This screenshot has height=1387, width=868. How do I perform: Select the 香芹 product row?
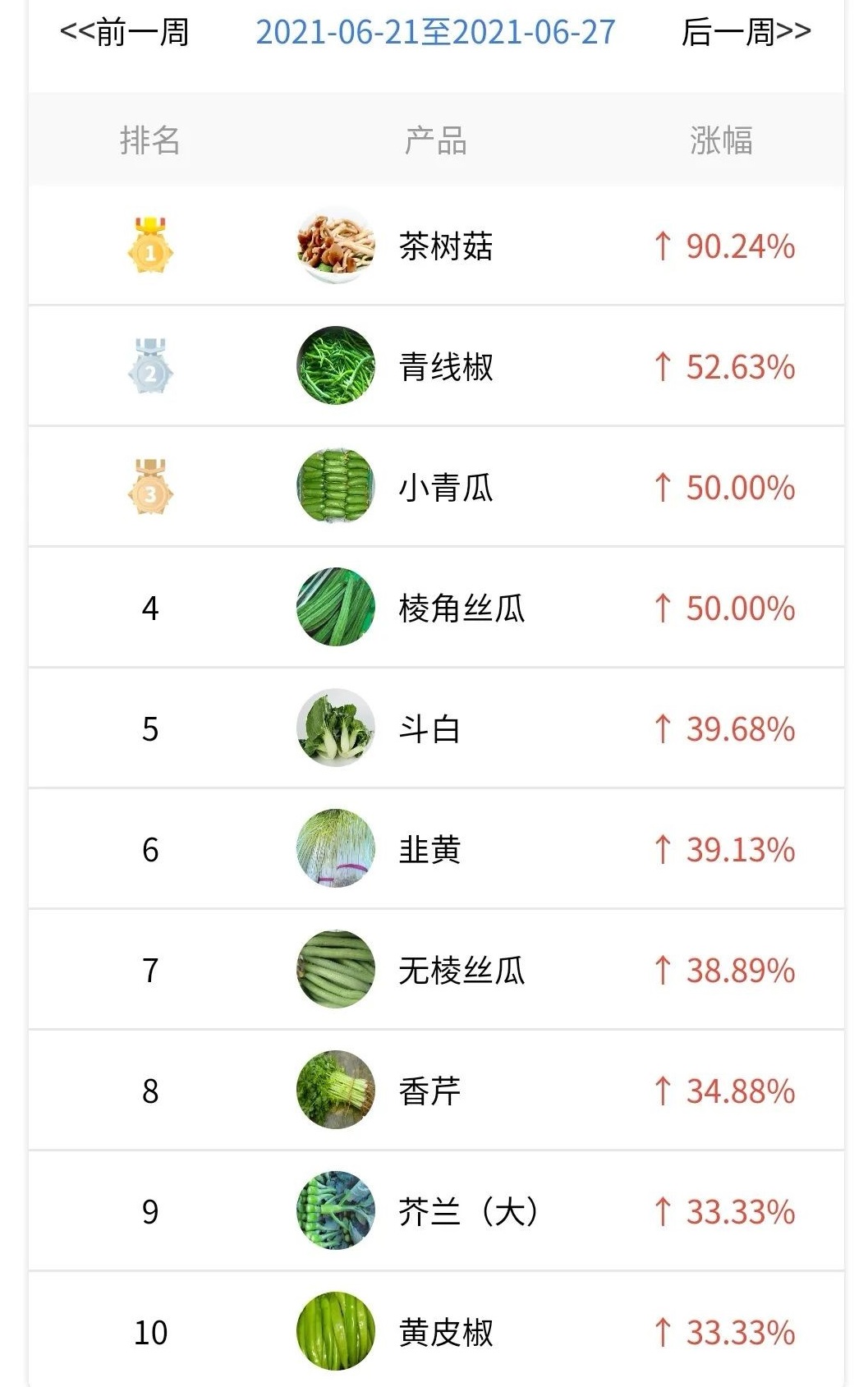[429, 1091]
